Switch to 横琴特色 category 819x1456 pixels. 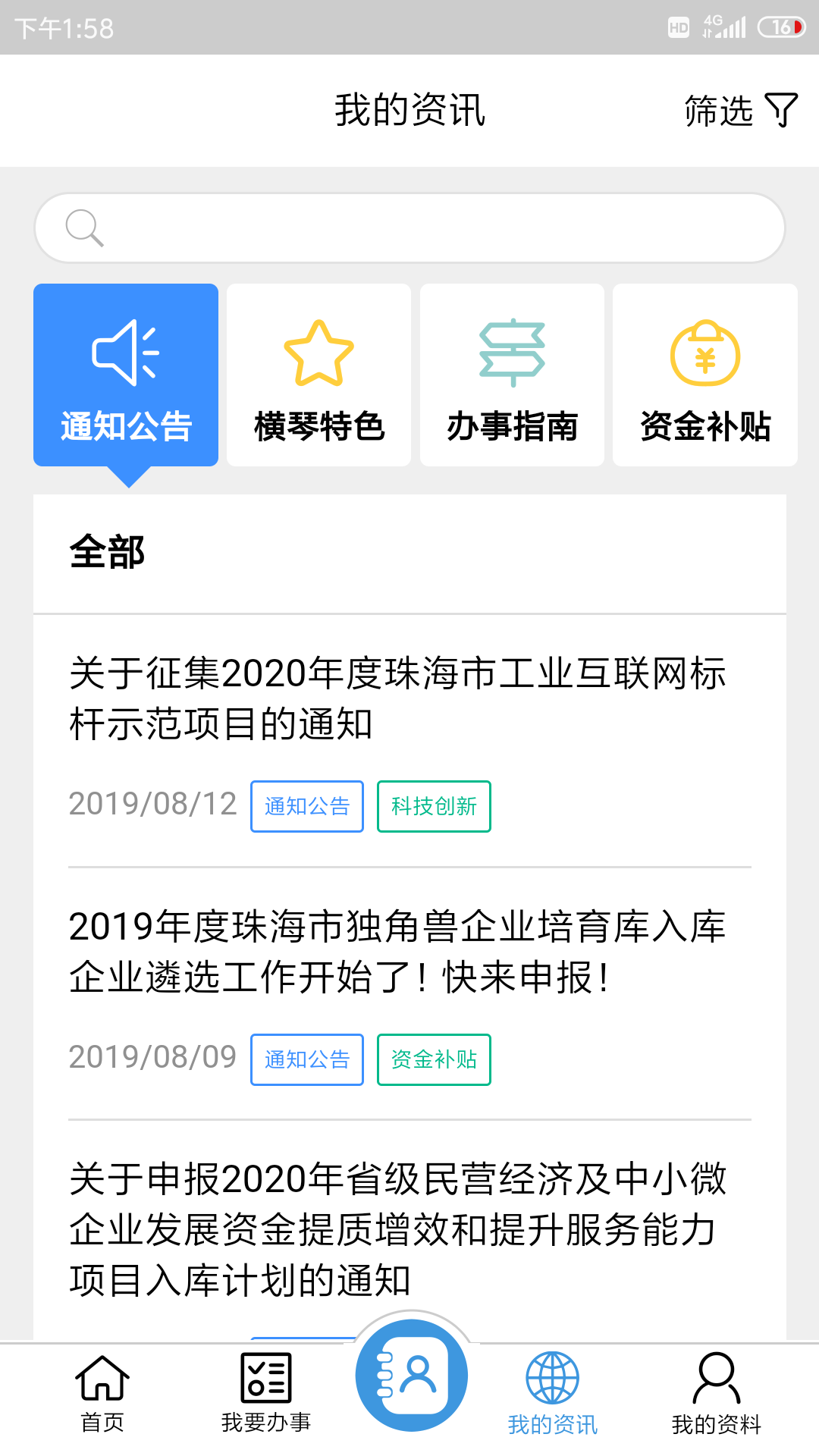pos(318,375)
